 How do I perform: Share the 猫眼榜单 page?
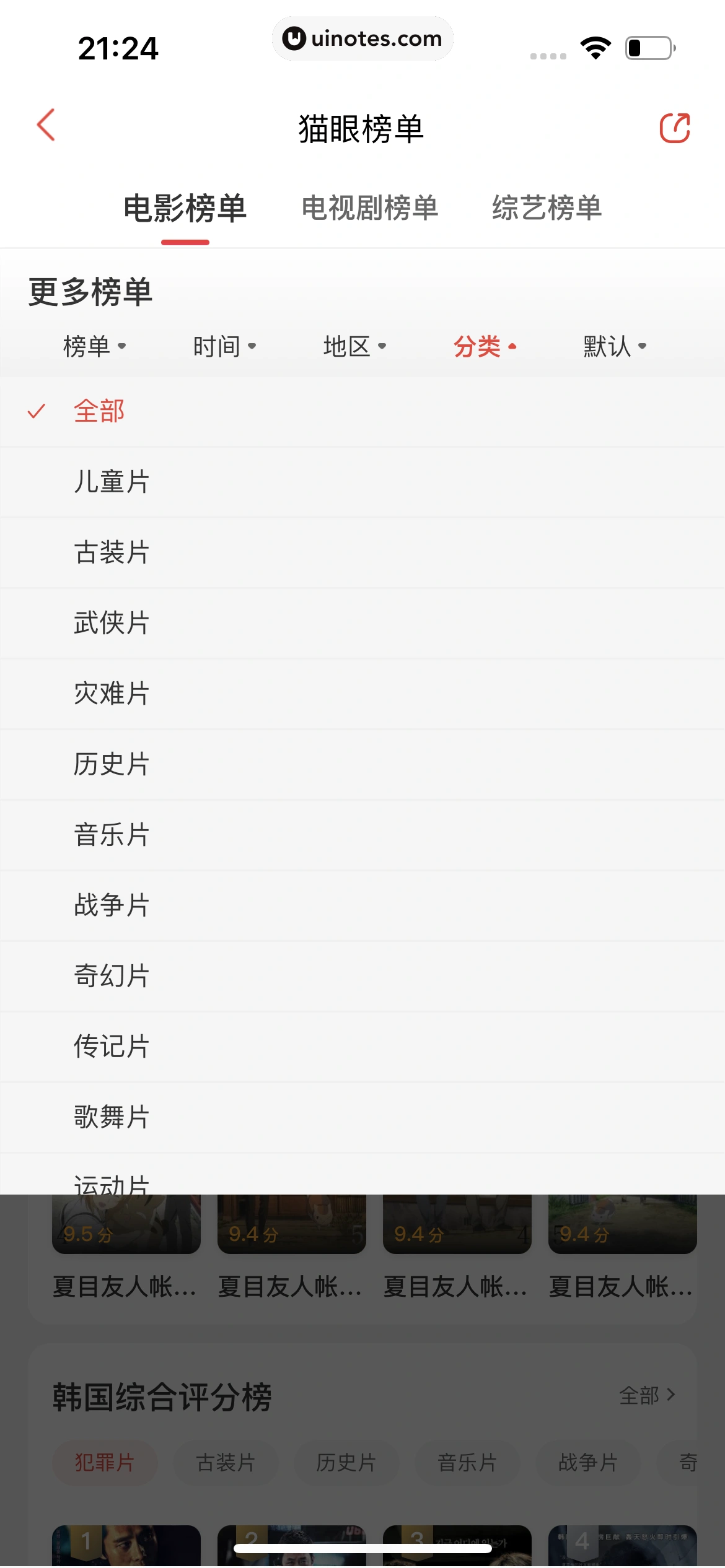(674, 128)
